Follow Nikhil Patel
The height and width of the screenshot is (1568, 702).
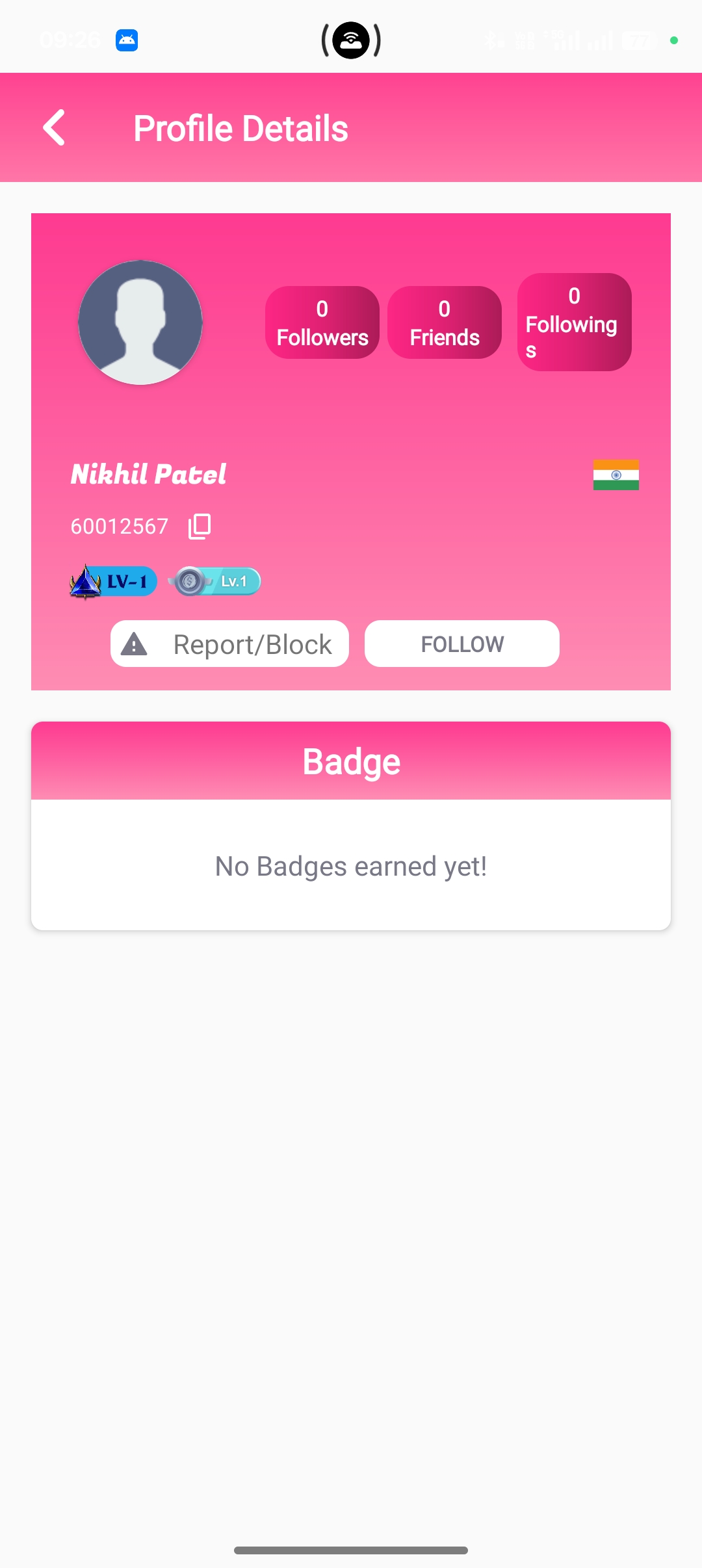coord(461,644)
